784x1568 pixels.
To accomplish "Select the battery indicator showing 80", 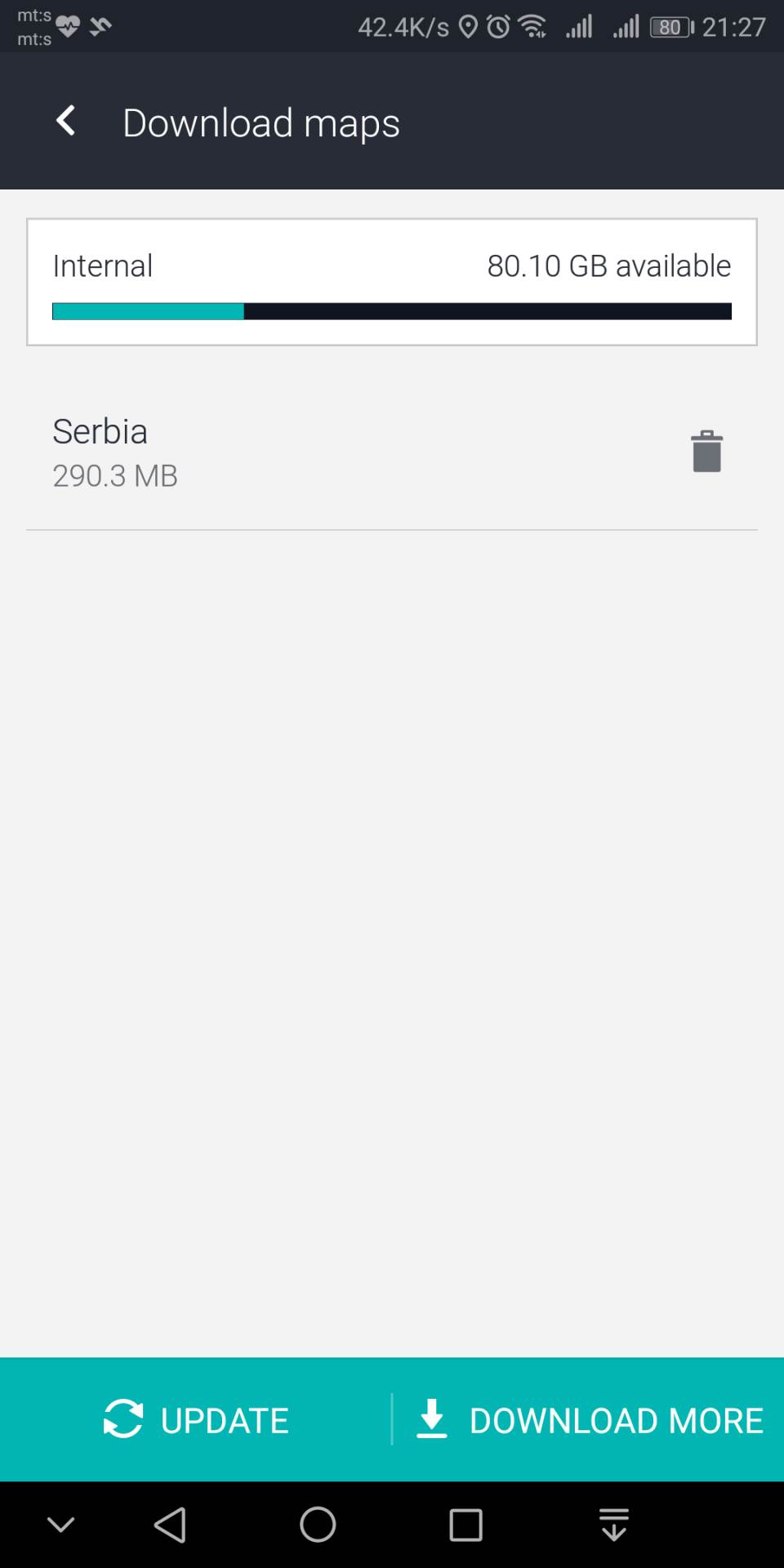I will 670,26.
